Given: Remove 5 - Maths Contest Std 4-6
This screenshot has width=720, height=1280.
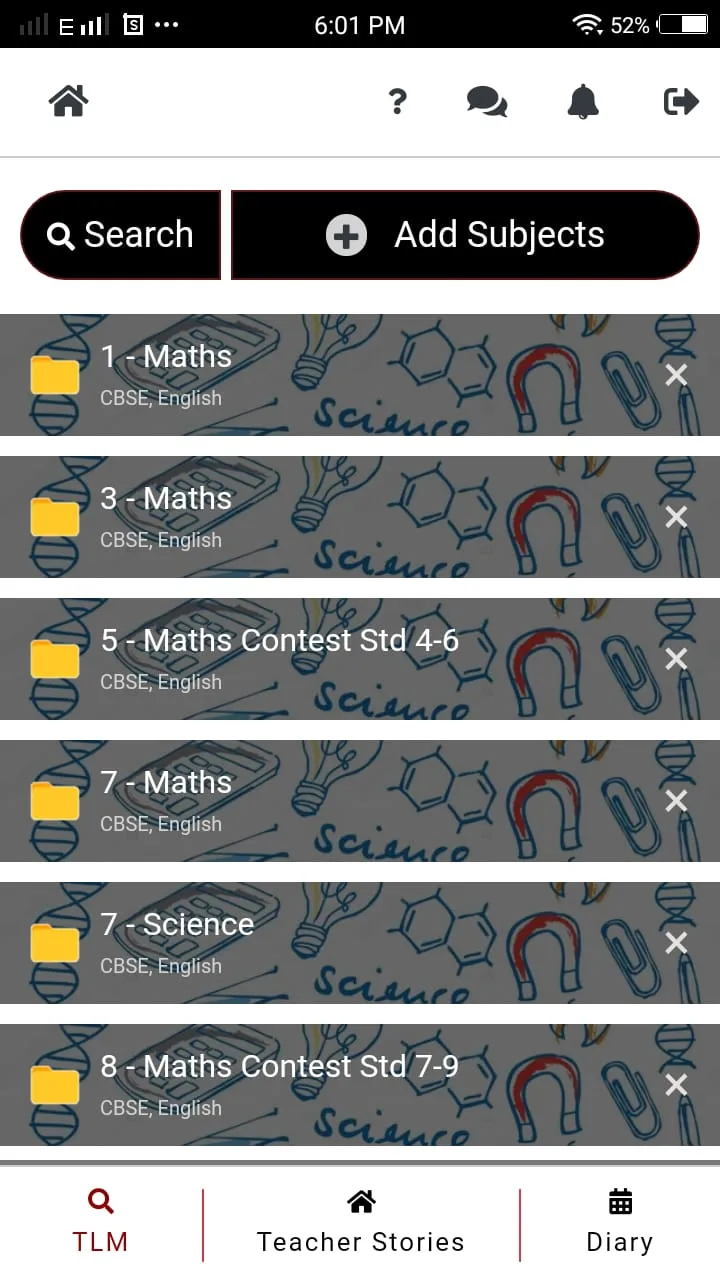Looking at the screenshot, I should pos(677,659).
